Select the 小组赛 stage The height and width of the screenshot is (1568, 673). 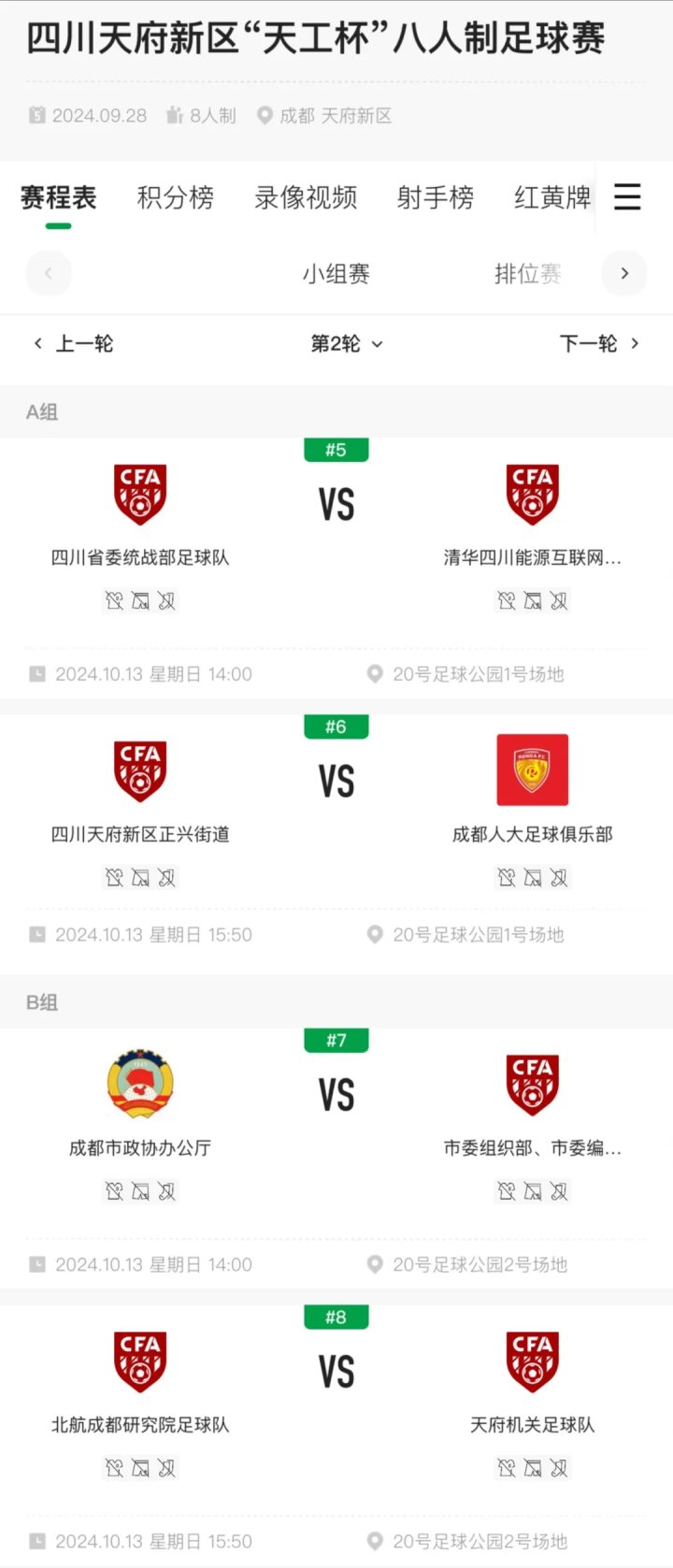pyautogui.click(x=336, y=274)
